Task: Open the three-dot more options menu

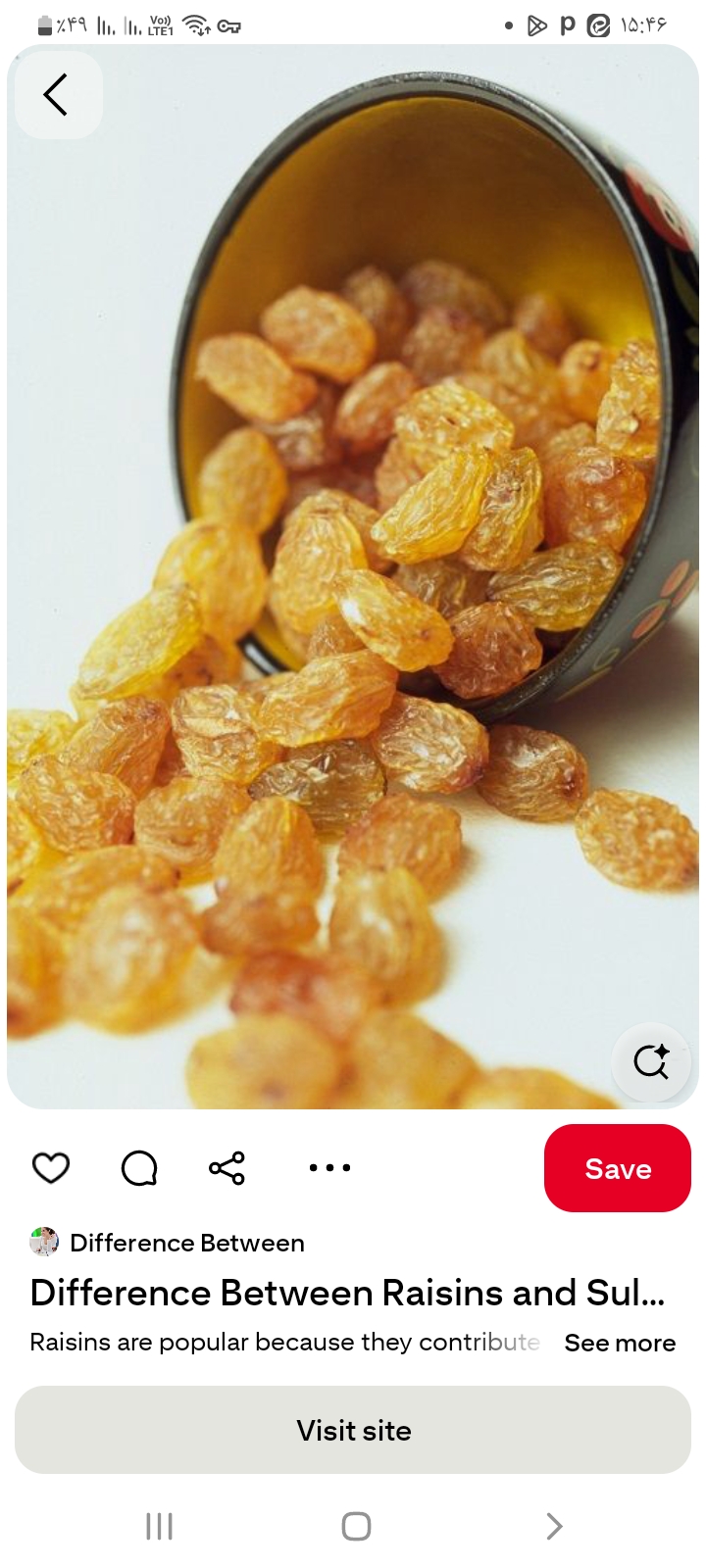Action: (329, 1168)
